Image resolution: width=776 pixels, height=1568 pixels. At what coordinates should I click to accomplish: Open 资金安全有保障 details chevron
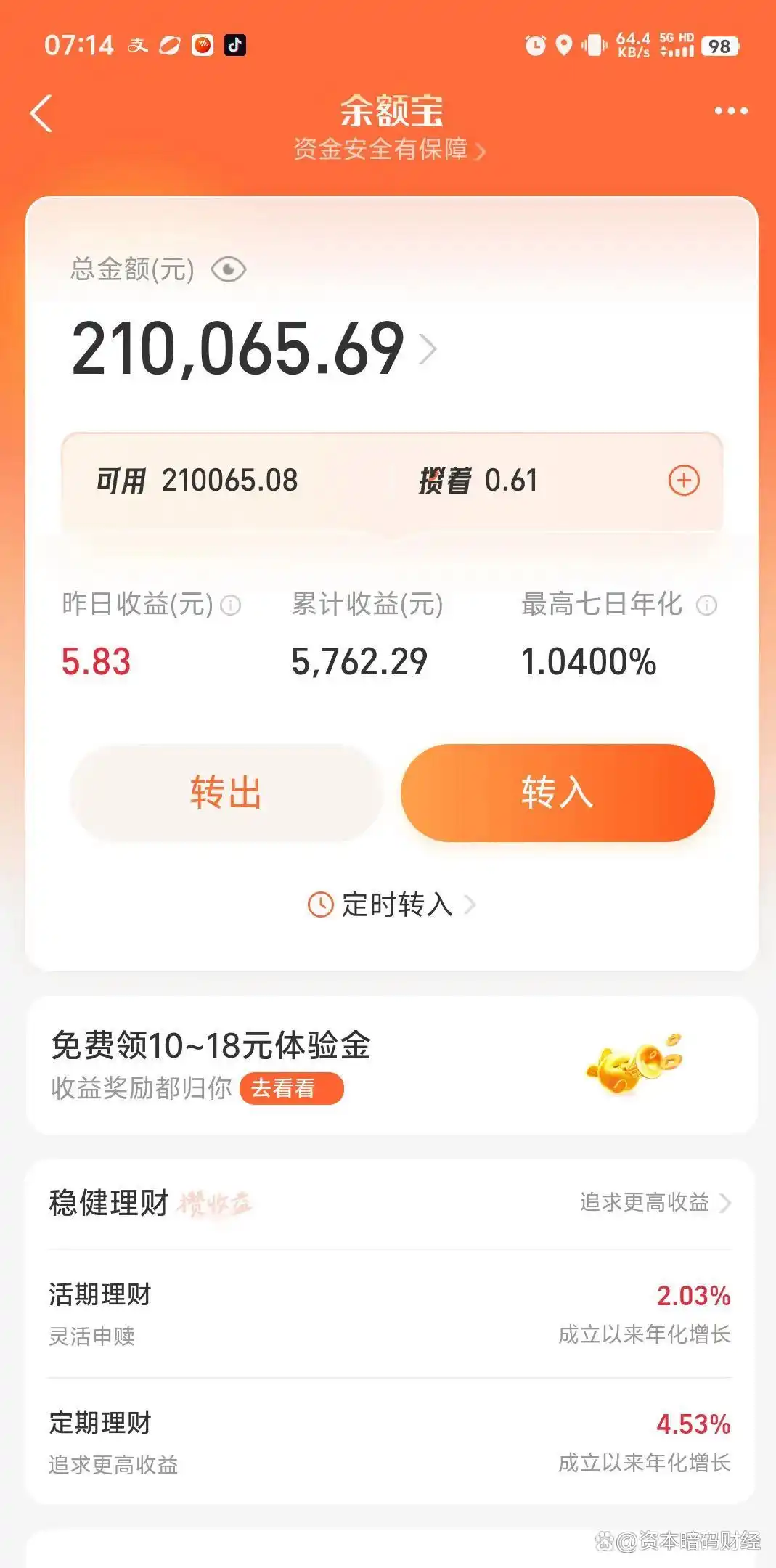[480, 152]
